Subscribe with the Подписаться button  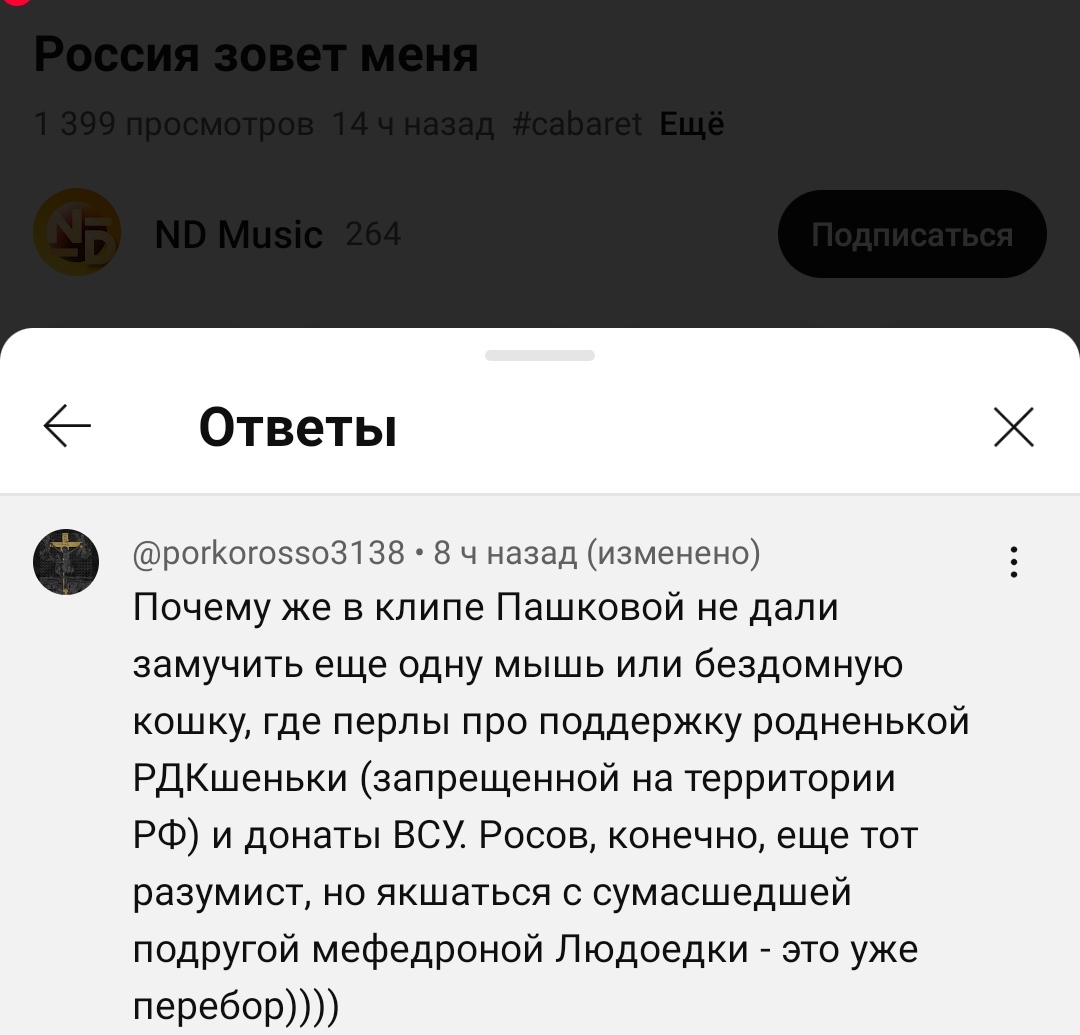911,235
